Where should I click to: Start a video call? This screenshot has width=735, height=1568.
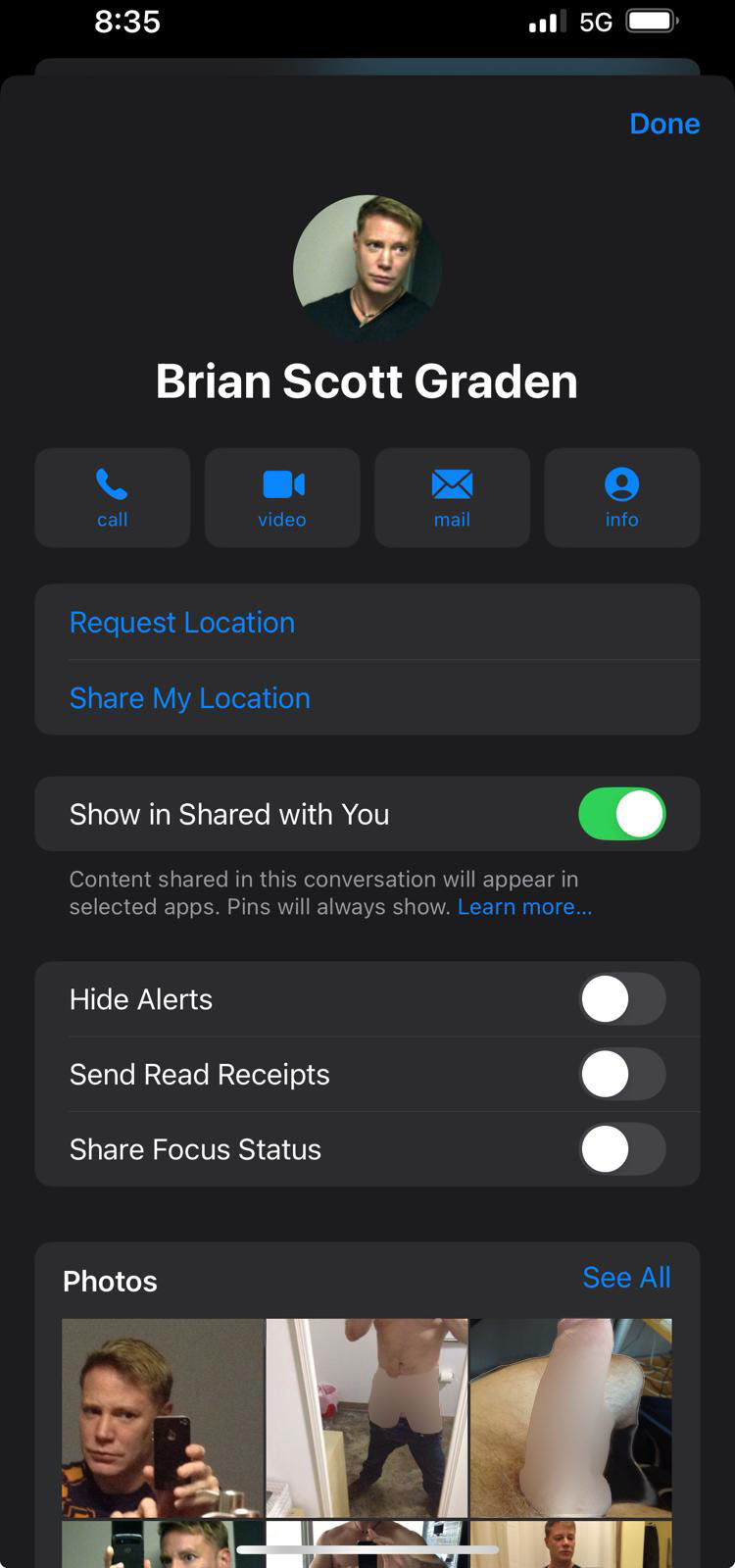click(282, 497)
